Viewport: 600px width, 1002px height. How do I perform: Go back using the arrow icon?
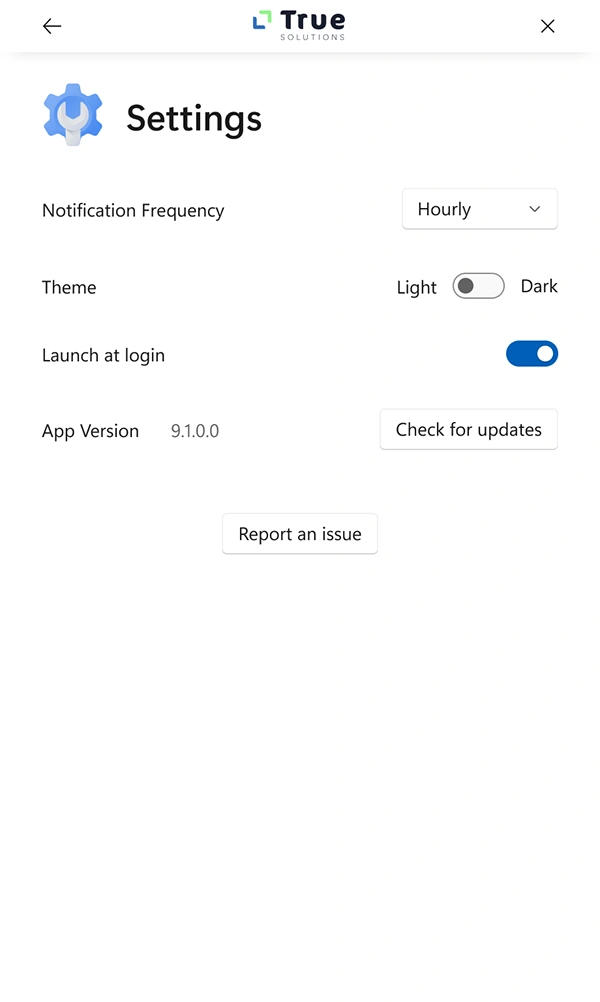tap(52, 26)
